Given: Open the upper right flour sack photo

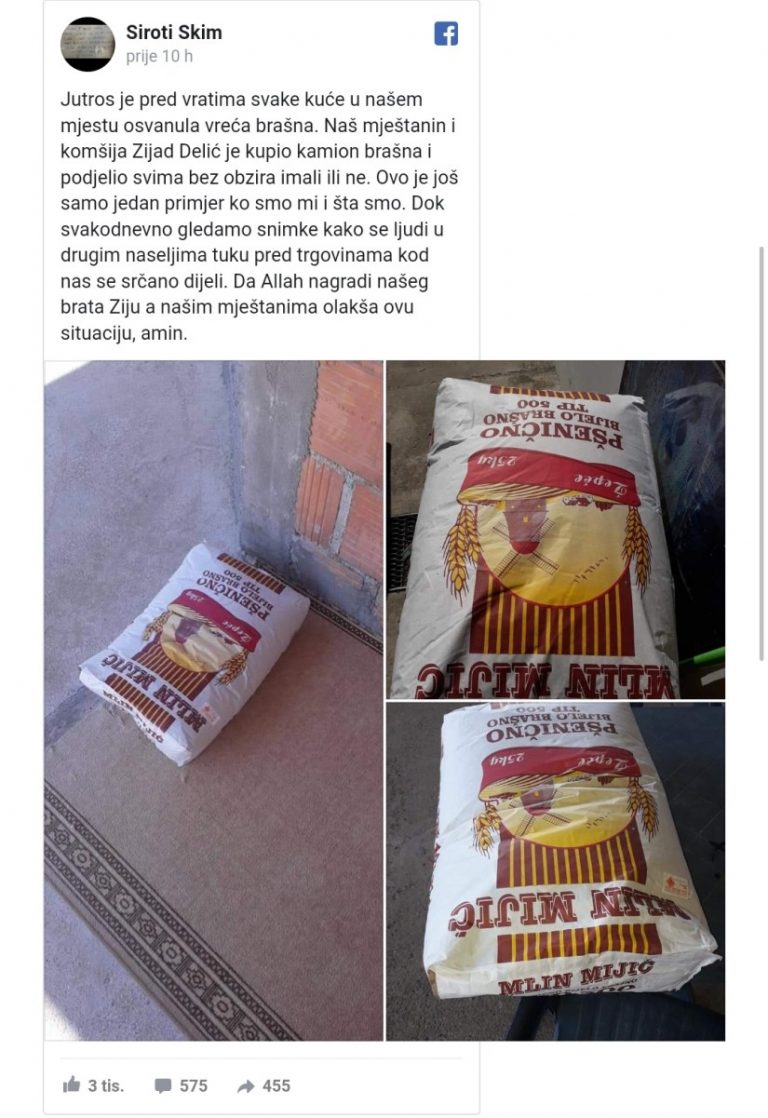Looking at the screenshot, I should 555,529.
